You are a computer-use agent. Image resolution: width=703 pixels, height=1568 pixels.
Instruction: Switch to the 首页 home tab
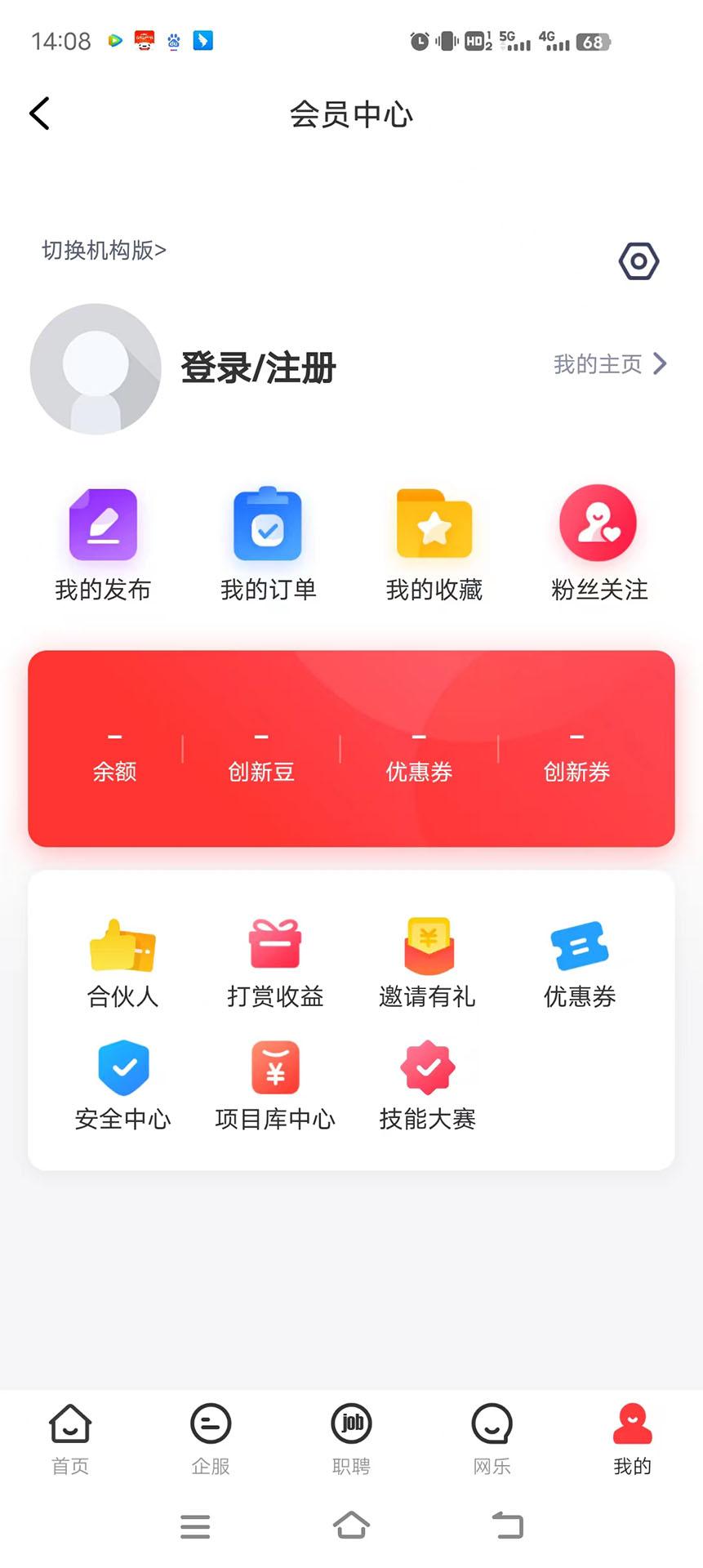coord(69,1439)
